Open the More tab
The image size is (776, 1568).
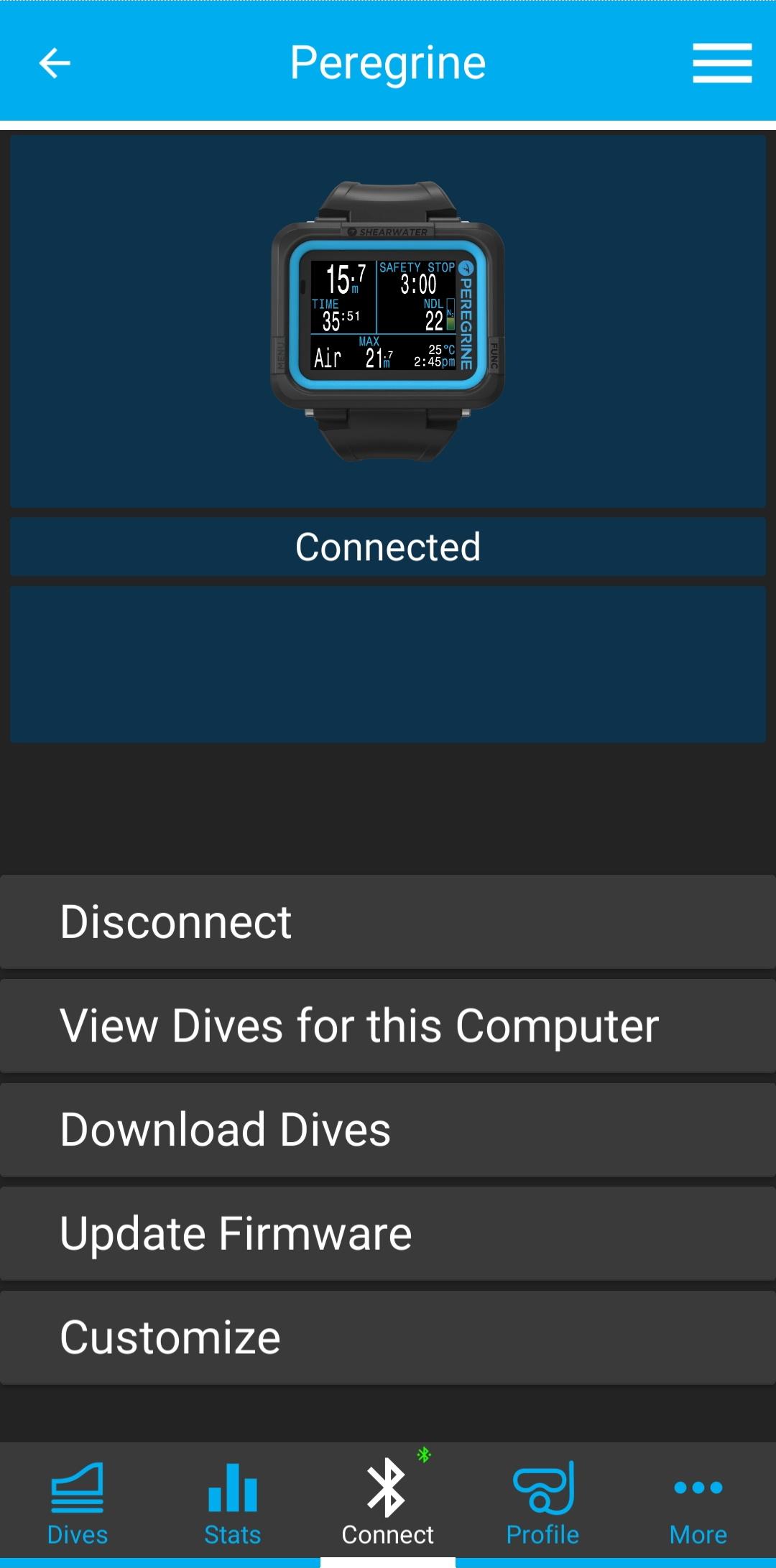pos(698,1503)
